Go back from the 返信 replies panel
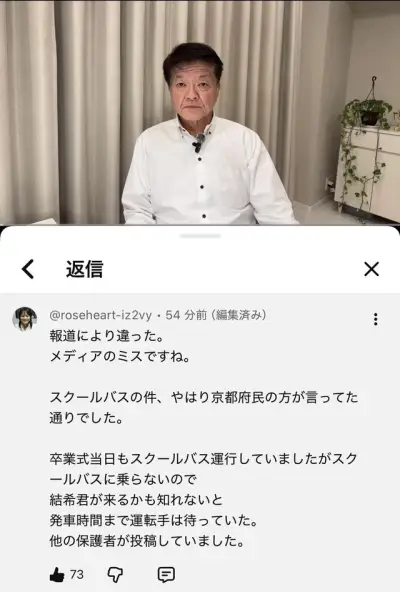The width and height of the screenshot is (400, 592). click(28, 269)
